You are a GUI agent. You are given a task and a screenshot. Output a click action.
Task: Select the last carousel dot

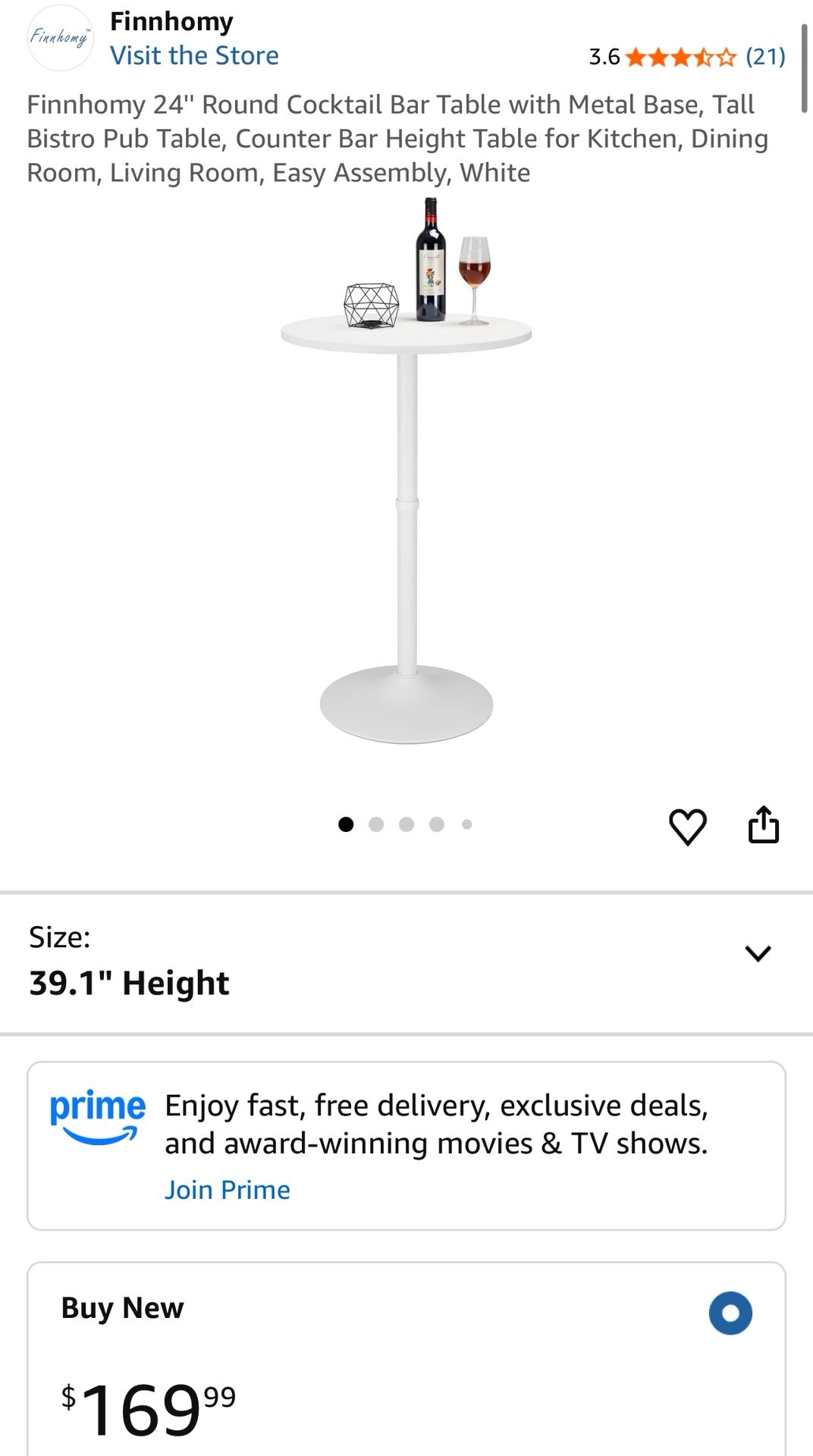coord(466,824)
